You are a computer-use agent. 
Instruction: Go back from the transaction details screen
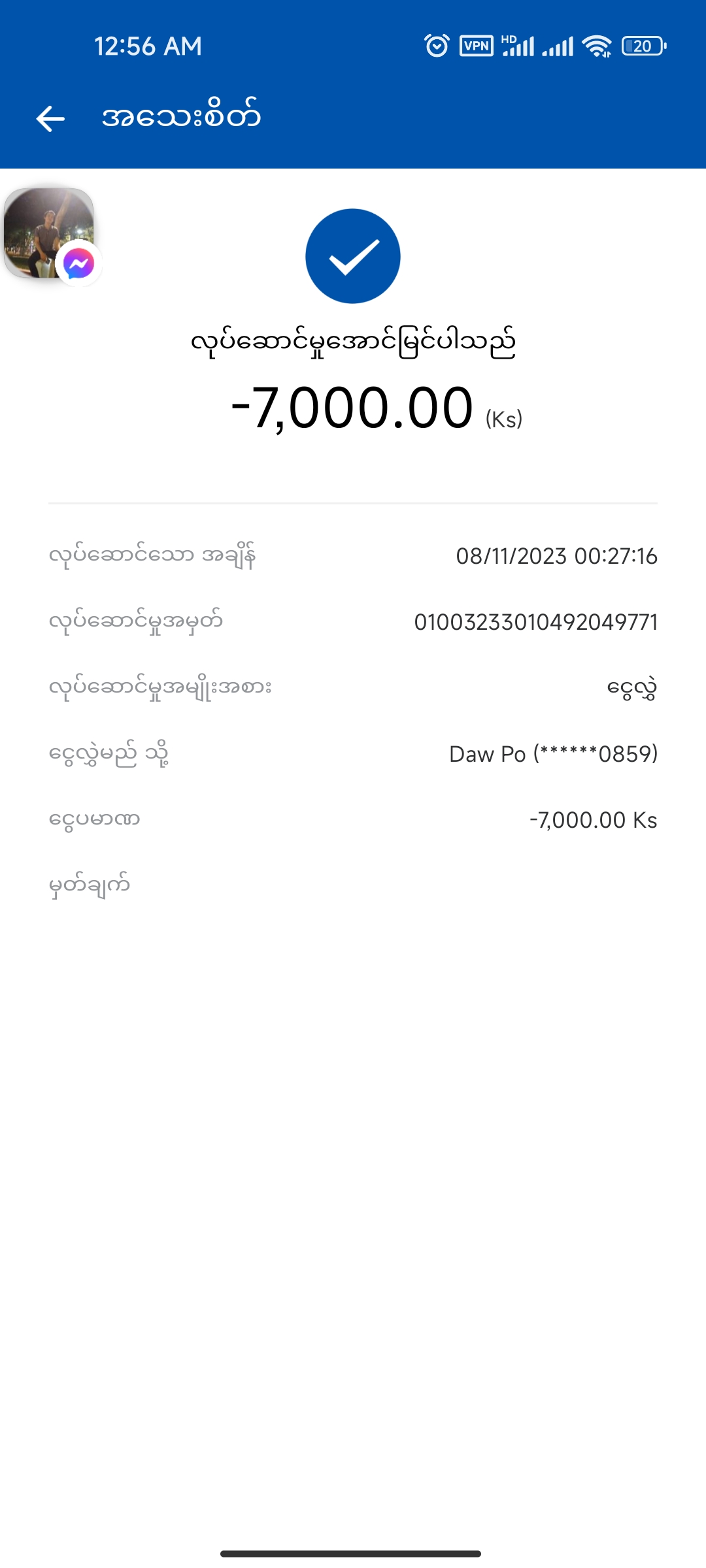[50, 118]
